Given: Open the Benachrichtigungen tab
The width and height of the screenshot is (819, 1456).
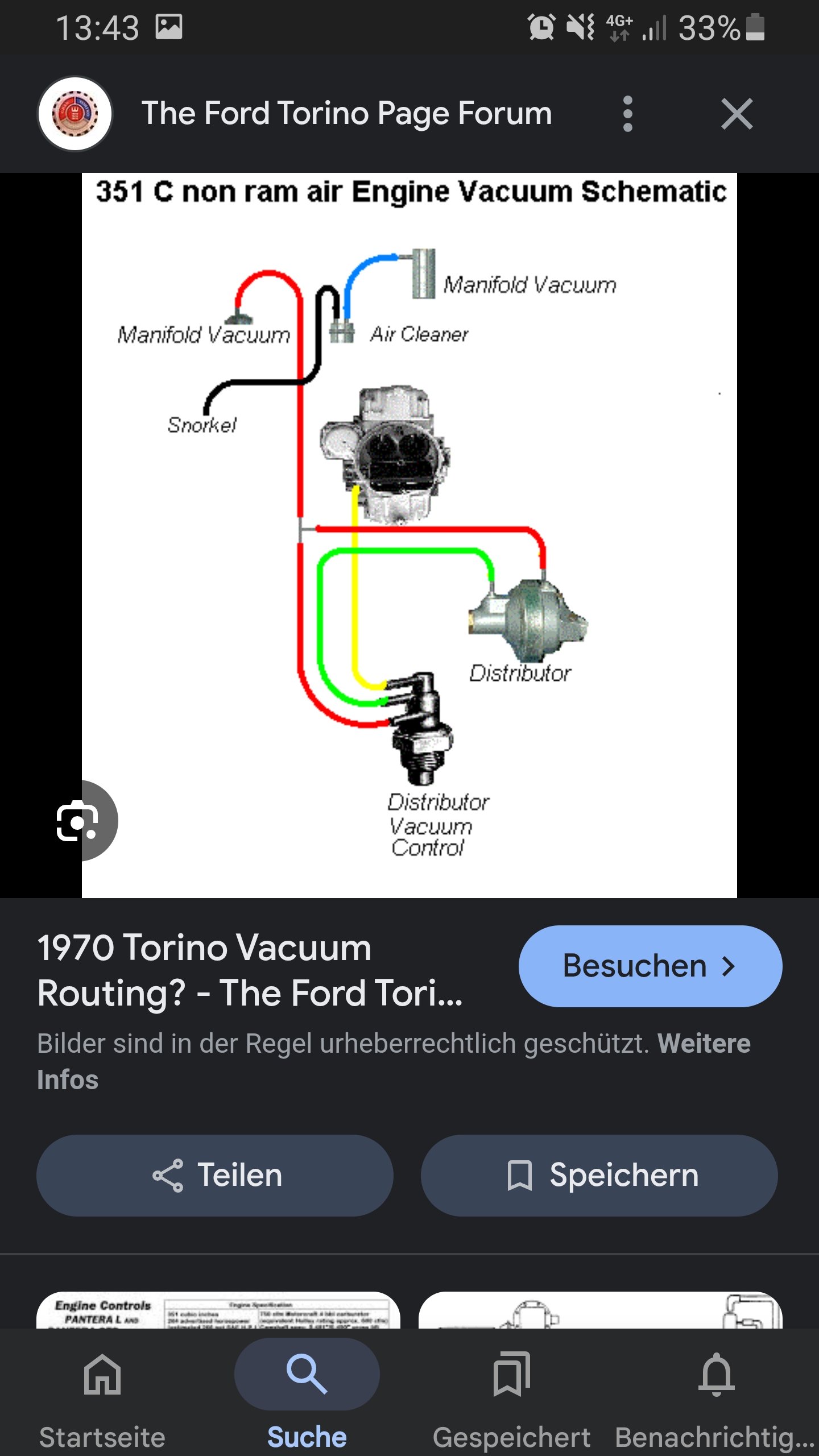Looking at the screenshot, I should click(x=716, y=1397).
